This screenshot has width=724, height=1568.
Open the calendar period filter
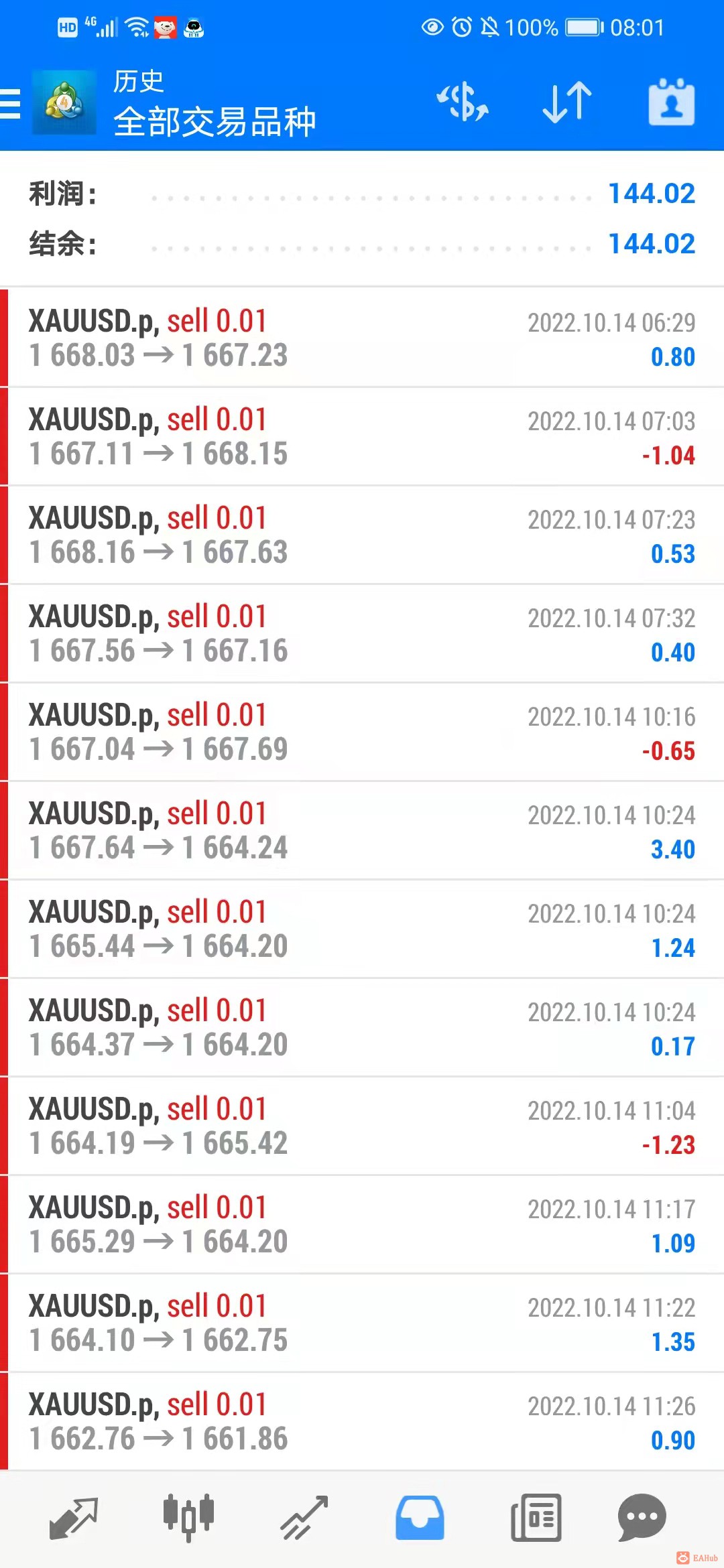671,103
